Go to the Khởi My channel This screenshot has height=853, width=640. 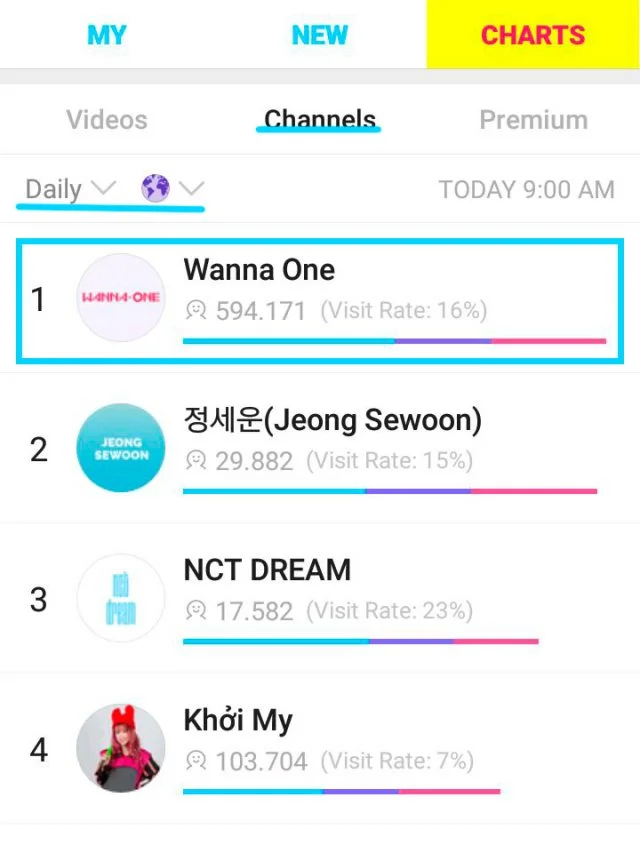(320, 749)
